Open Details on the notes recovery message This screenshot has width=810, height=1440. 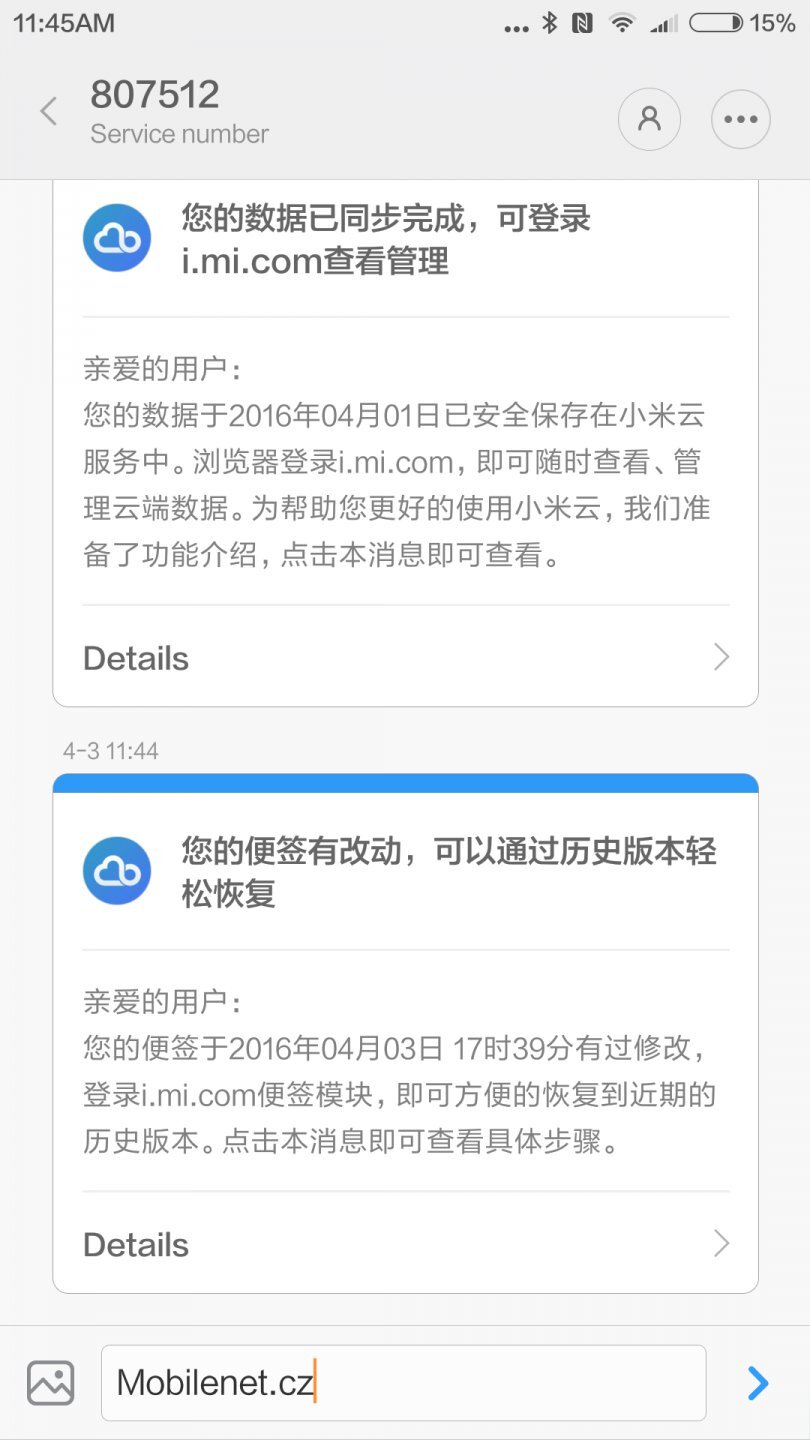click(x=135, y=1243)
